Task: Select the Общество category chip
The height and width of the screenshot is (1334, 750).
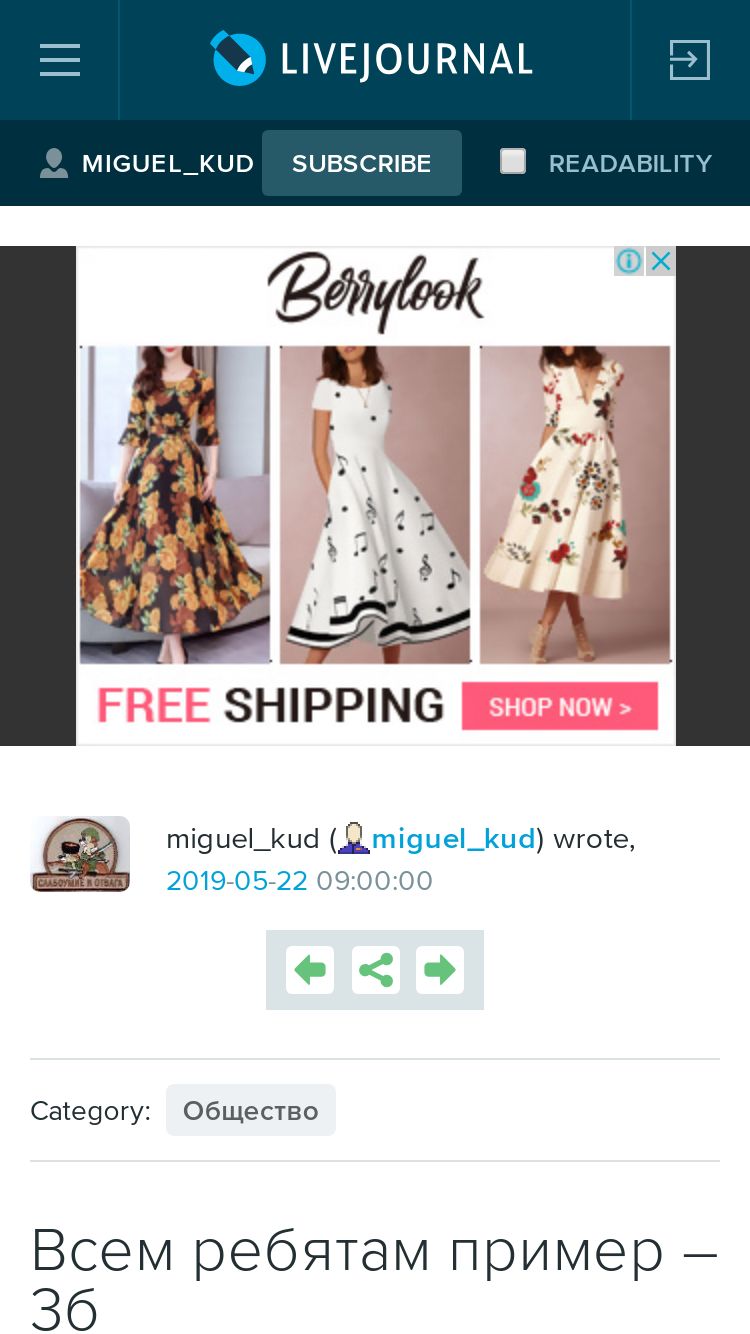Action: click(x=250, y=1111)
